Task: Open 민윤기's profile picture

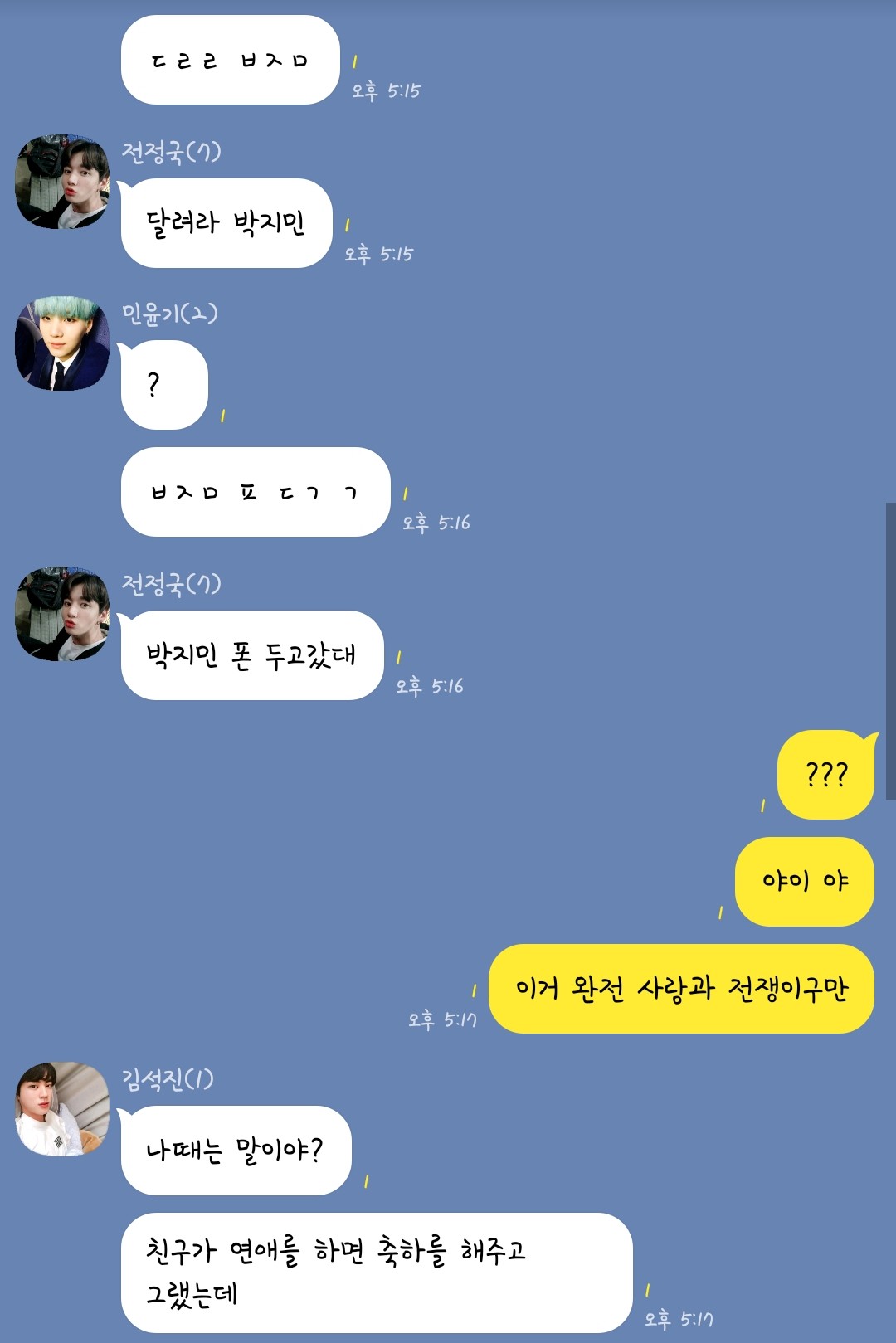Action: (62, 343)
